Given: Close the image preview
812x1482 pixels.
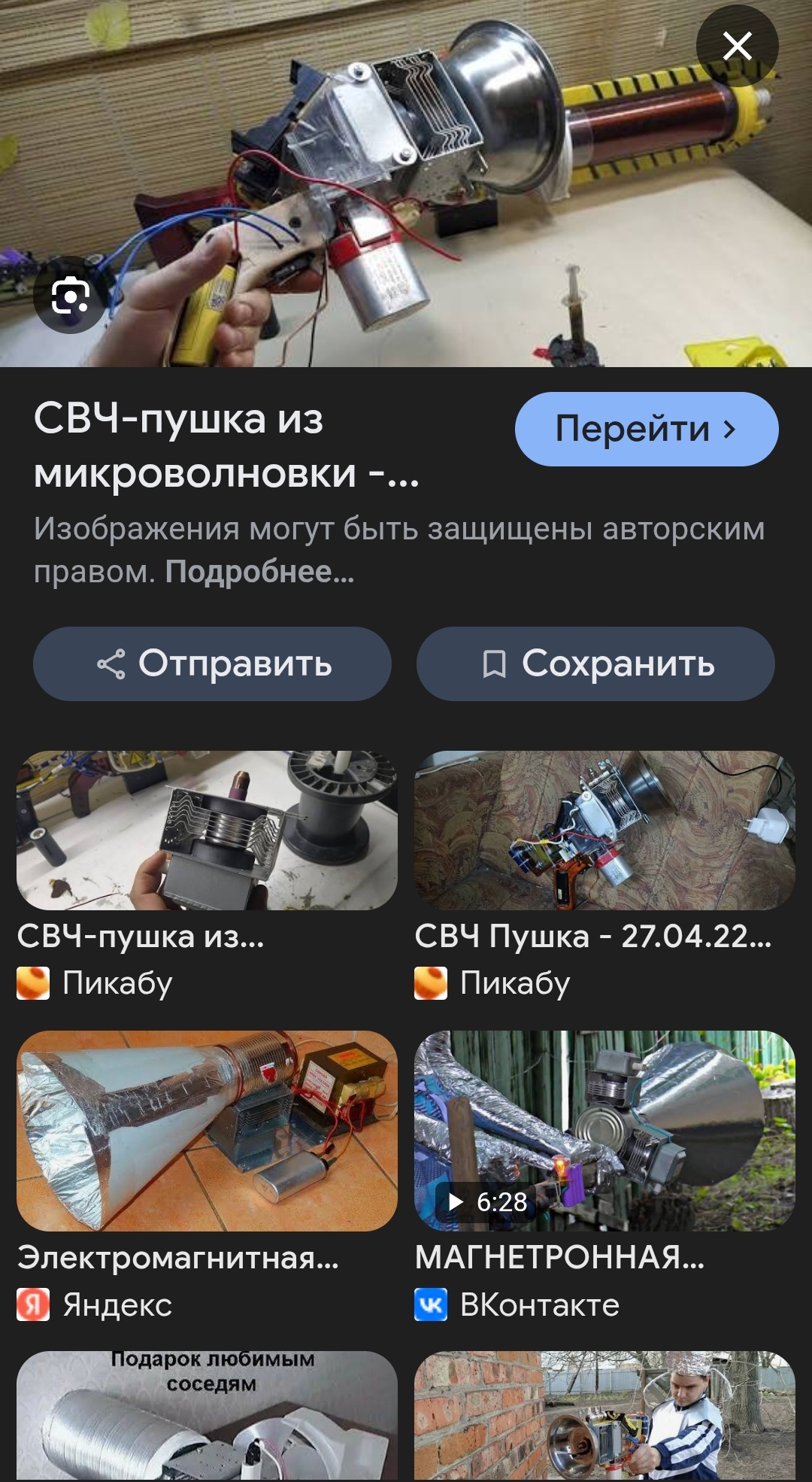Looking at the screenshot, I should (737, 46).
